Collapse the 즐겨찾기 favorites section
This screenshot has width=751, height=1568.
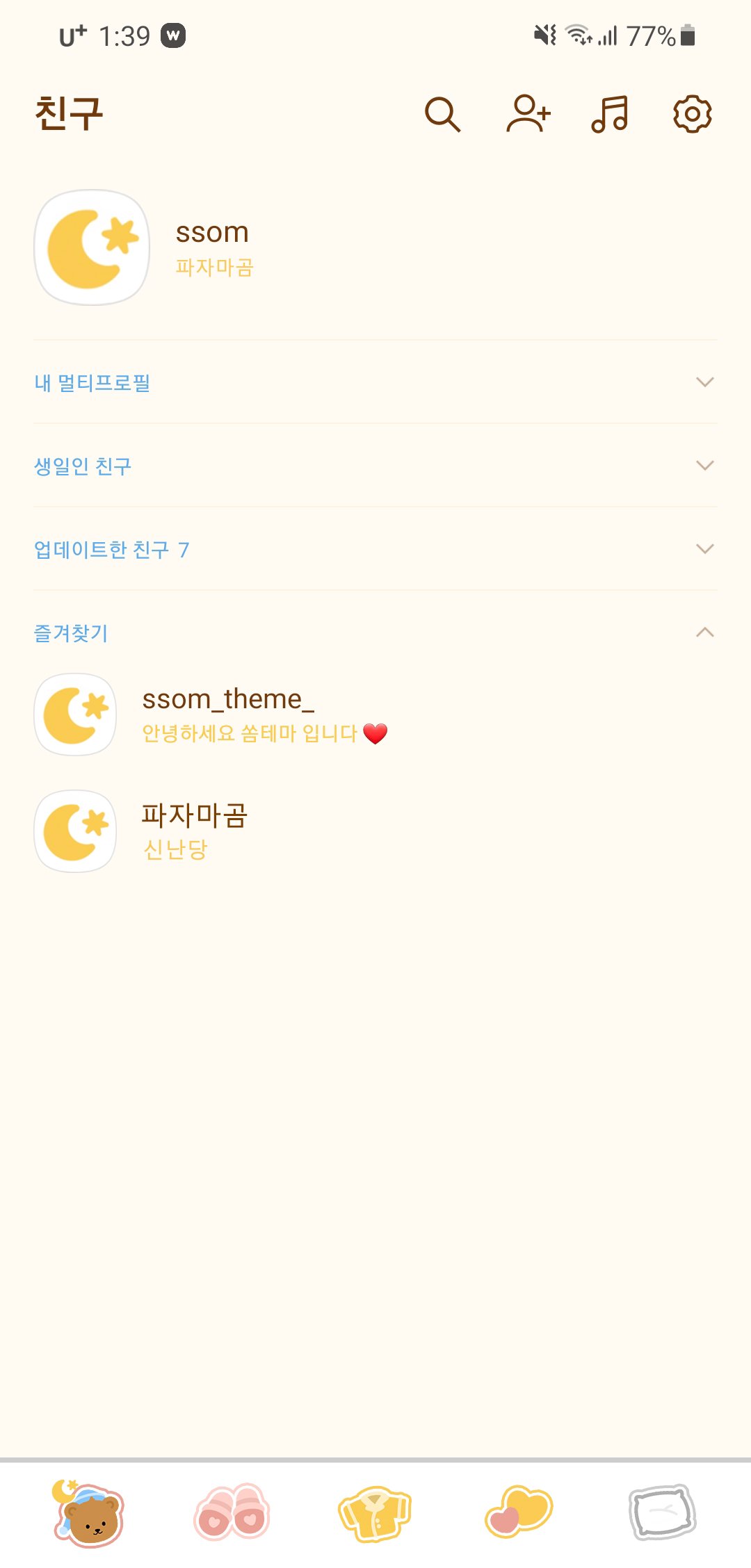705,632
